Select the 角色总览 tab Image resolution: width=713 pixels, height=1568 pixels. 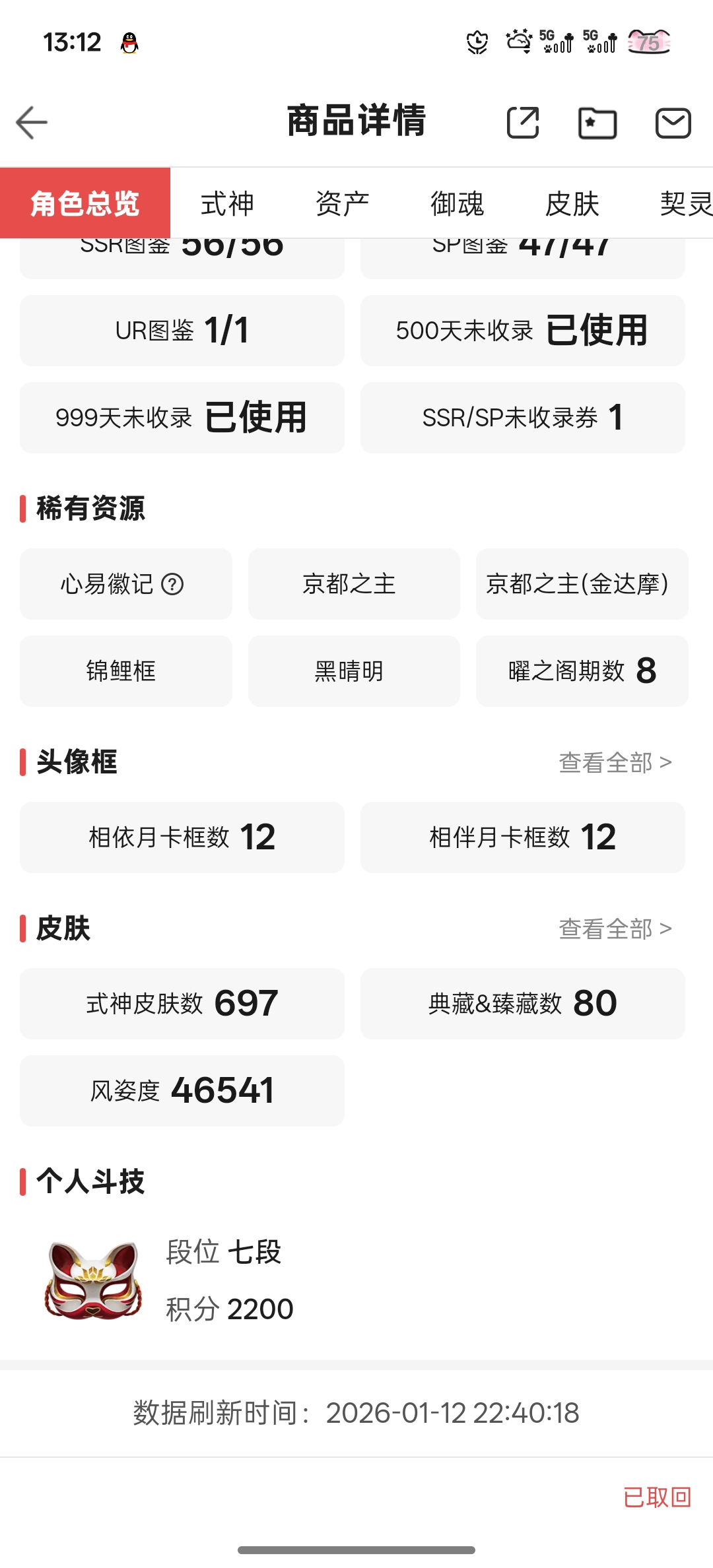click(x=85, y=203)
